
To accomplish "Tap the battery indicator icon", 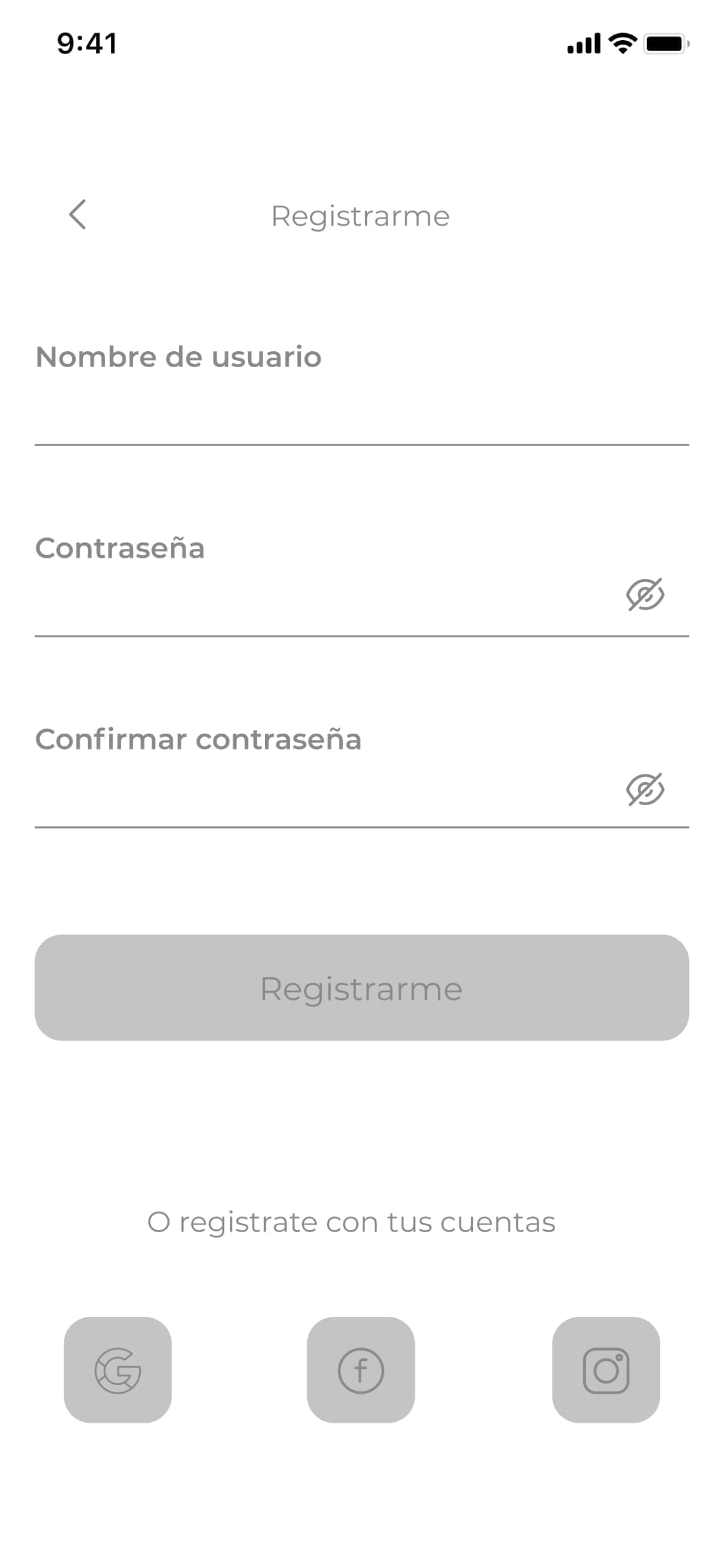I will tap(665, 43).
